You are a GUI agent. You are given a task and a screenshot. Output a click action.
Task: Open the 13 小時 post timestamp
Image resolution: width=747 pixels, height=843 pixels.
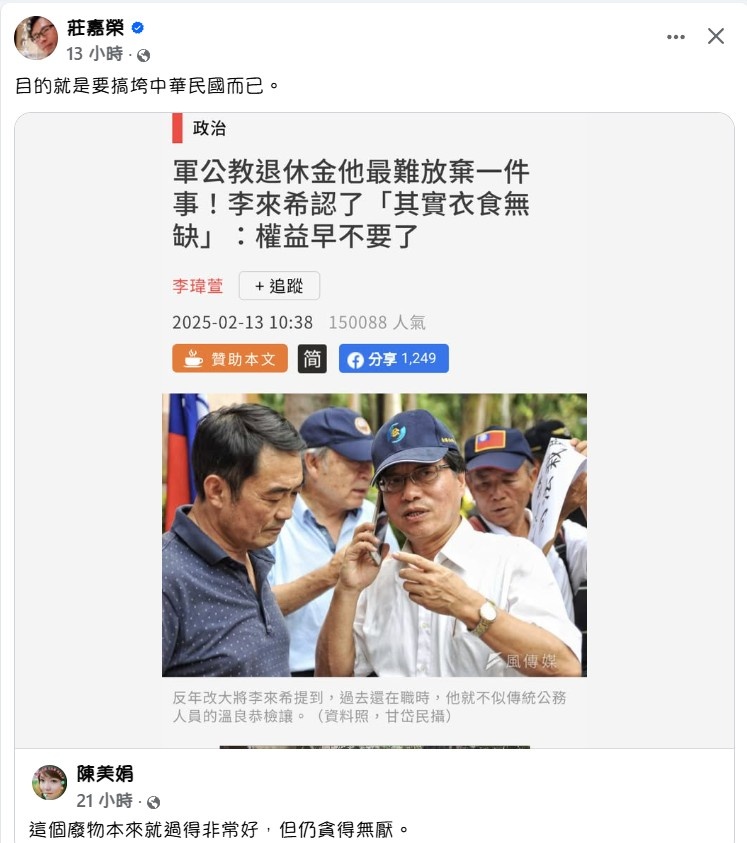click(x=94, y=54)
